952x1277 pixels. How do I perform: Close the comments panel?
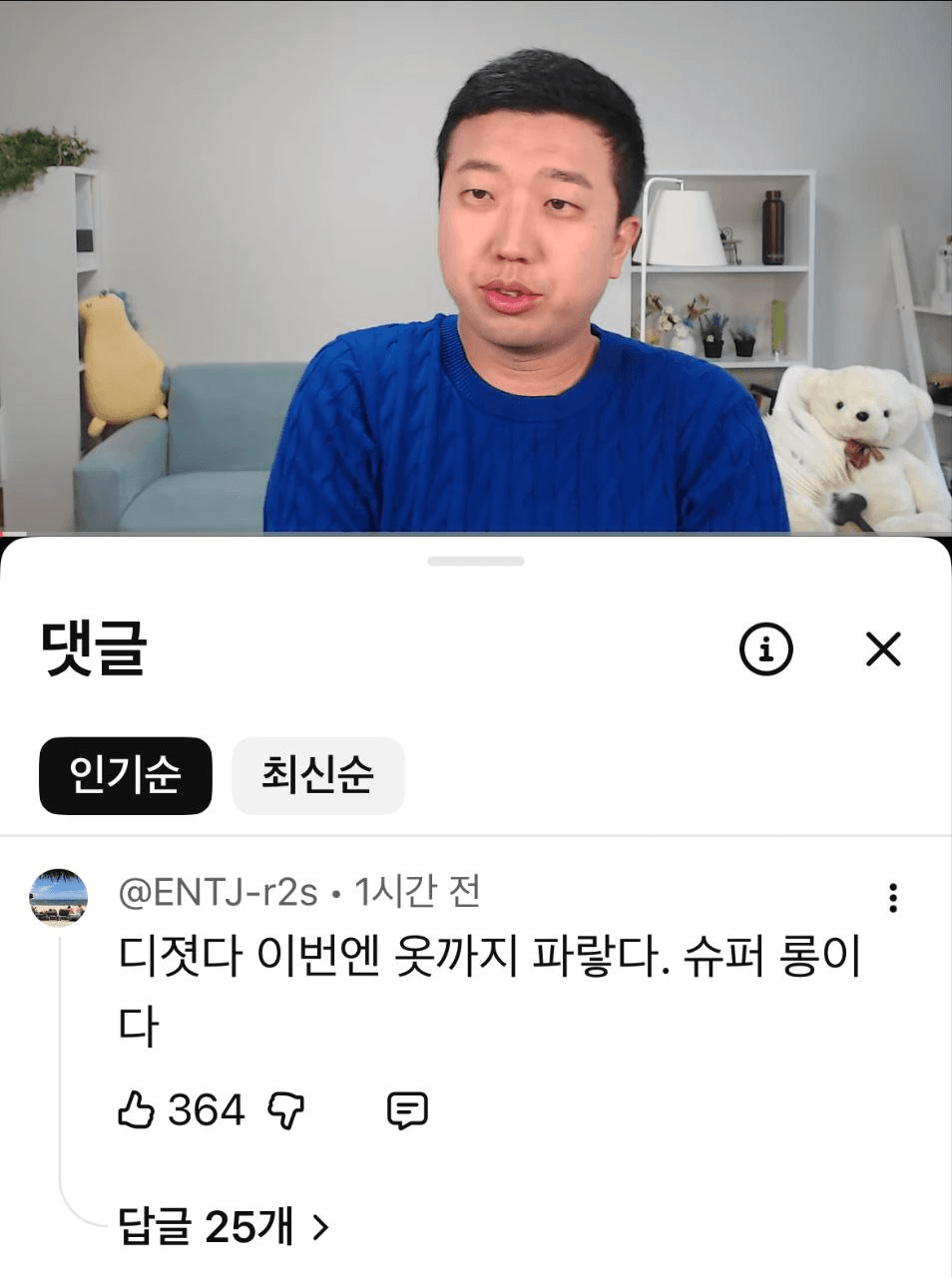point(883,648)
